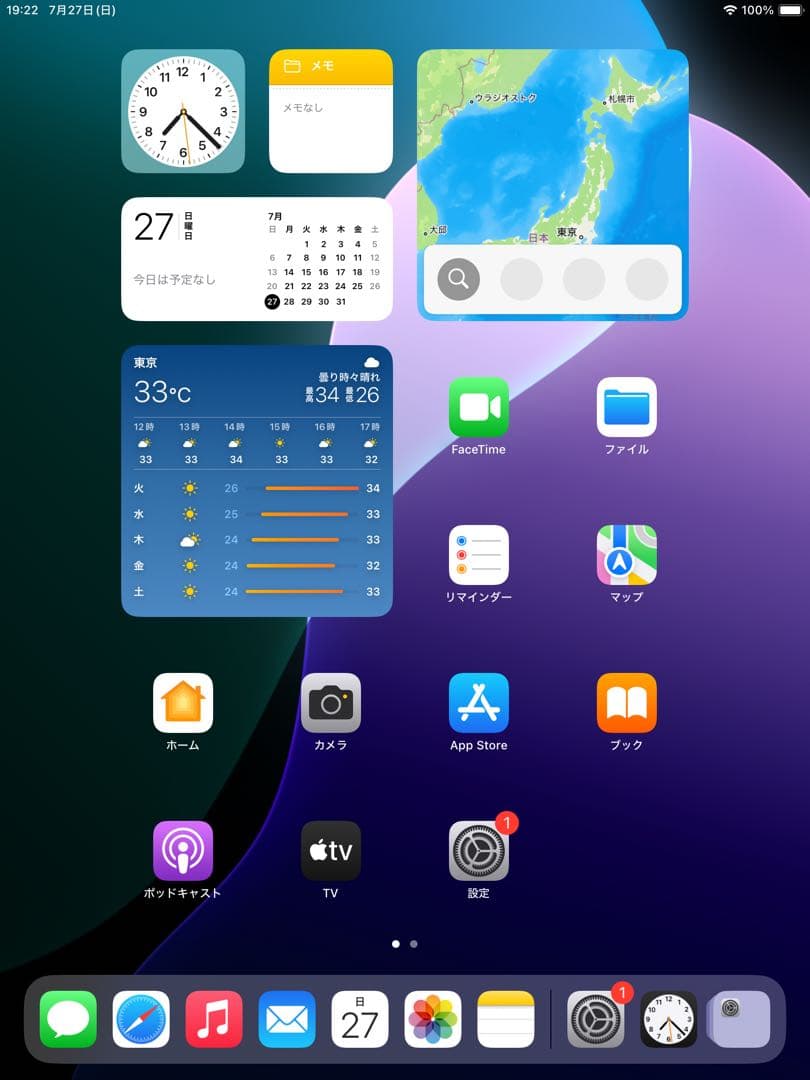Tap the search button in the map widget

459,279
